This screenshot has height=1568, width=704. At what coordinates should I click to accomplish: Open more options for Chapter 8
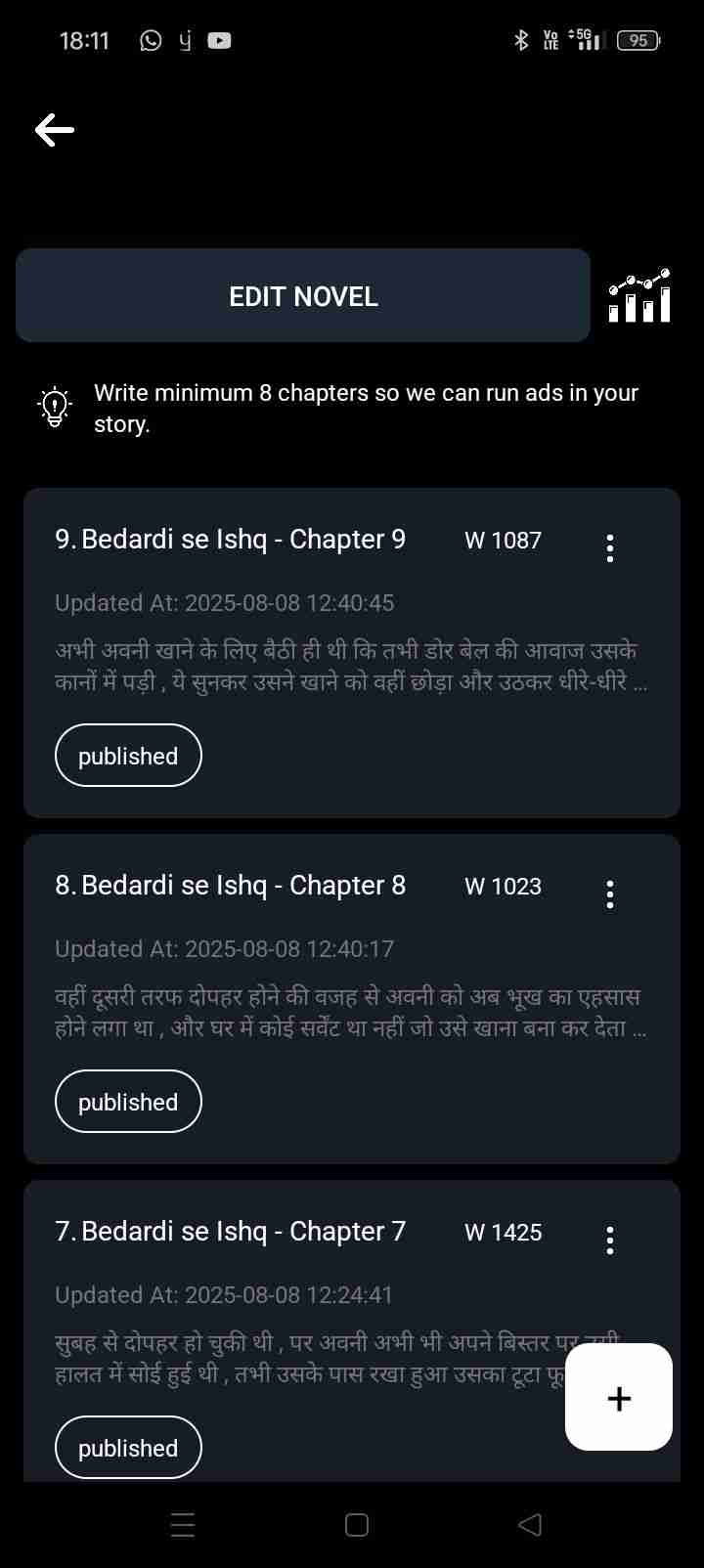point(610,893)
